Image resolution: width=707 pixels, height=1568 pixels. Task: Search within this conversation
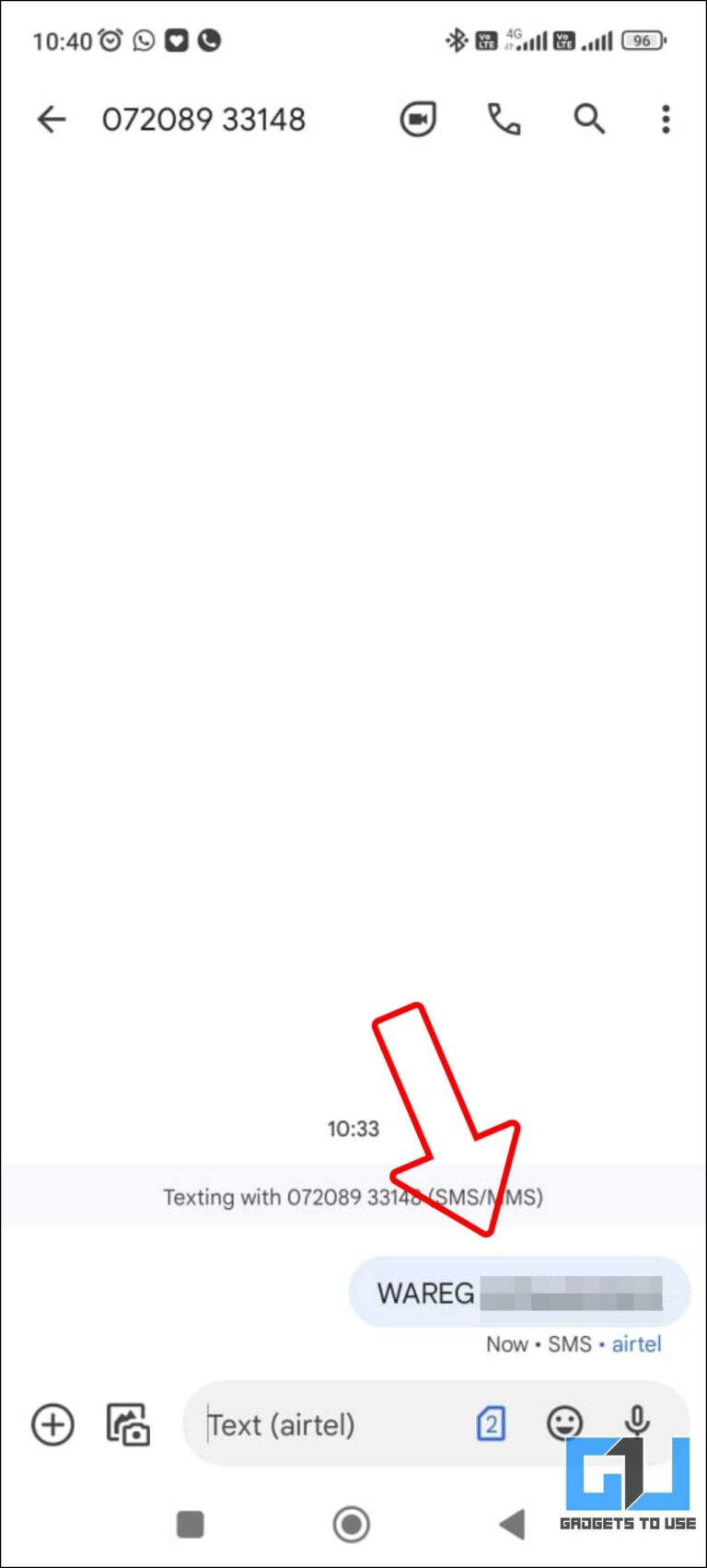[589, 120]
